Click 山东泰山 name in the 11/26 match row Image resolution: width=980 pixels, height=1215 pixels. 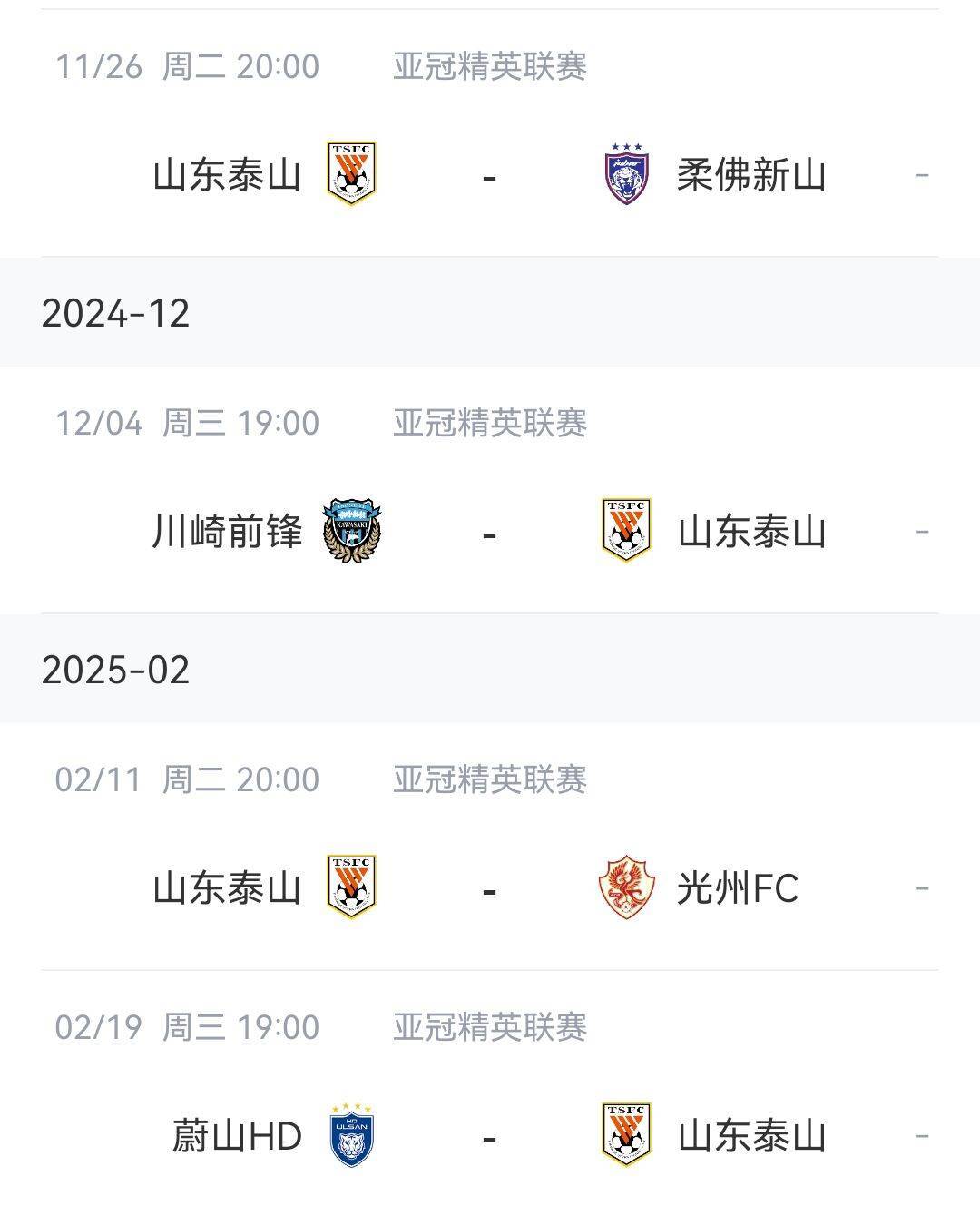pos(225,176)
